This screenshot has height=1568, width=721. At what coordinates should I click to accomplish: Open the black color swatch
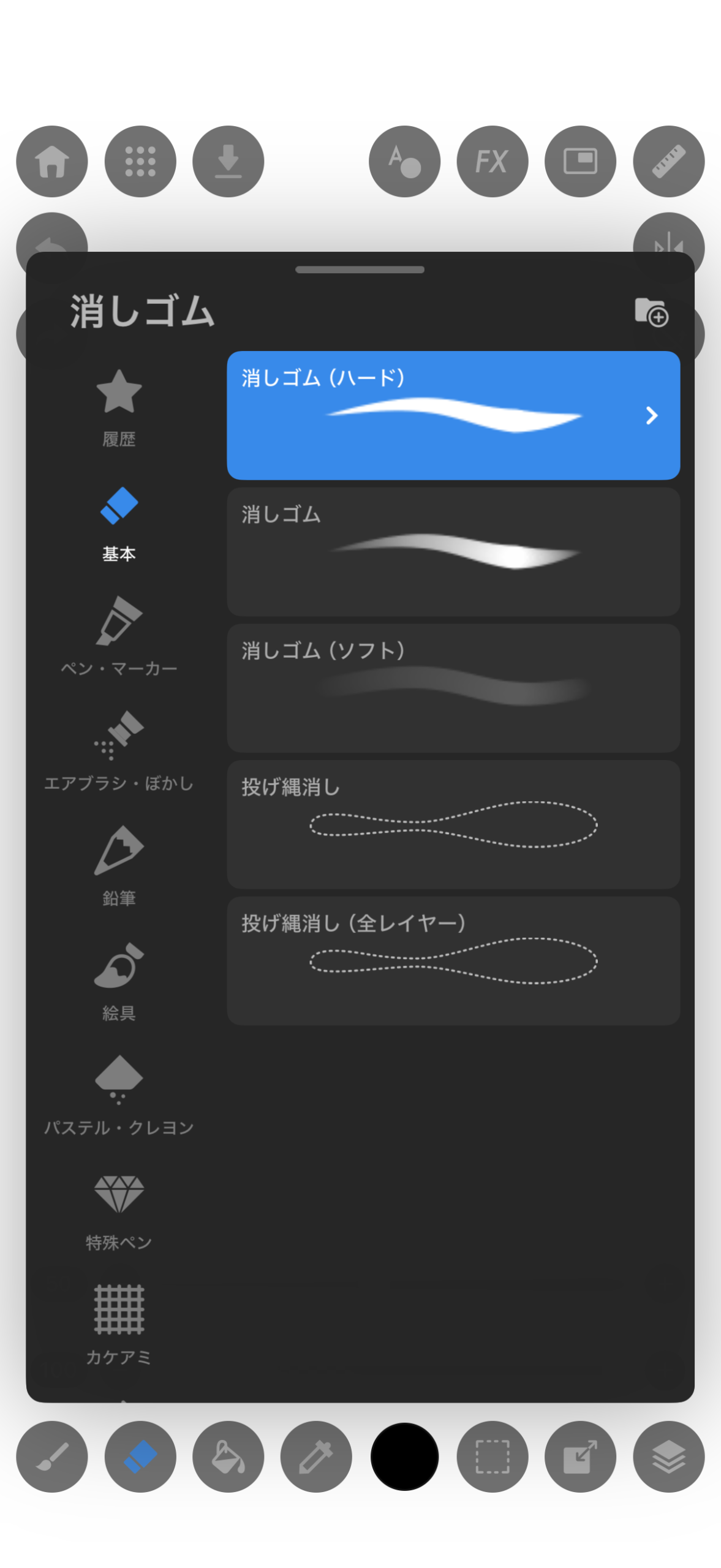[404, 1456]
